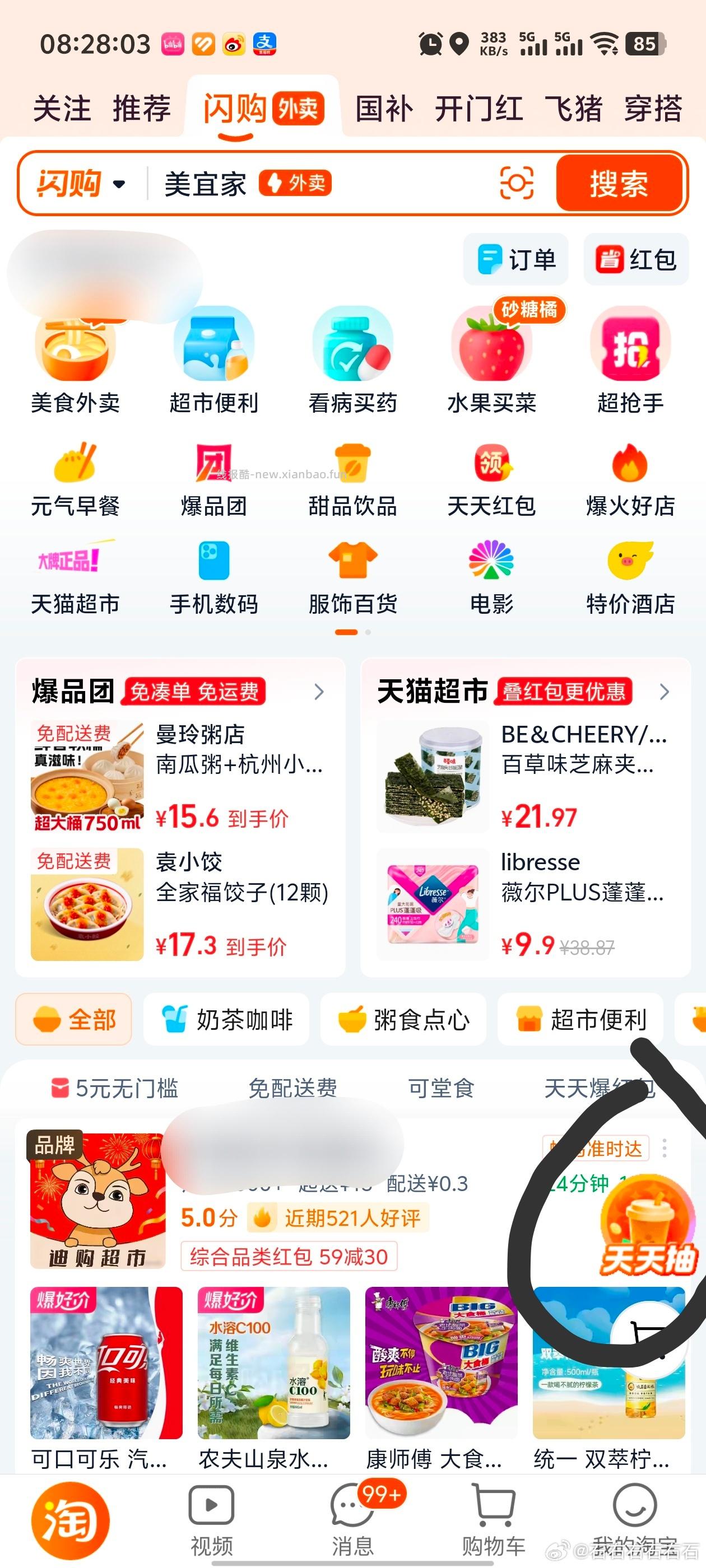Switch to the 推荐 tab
The image size is (706, 1568).
141,108
